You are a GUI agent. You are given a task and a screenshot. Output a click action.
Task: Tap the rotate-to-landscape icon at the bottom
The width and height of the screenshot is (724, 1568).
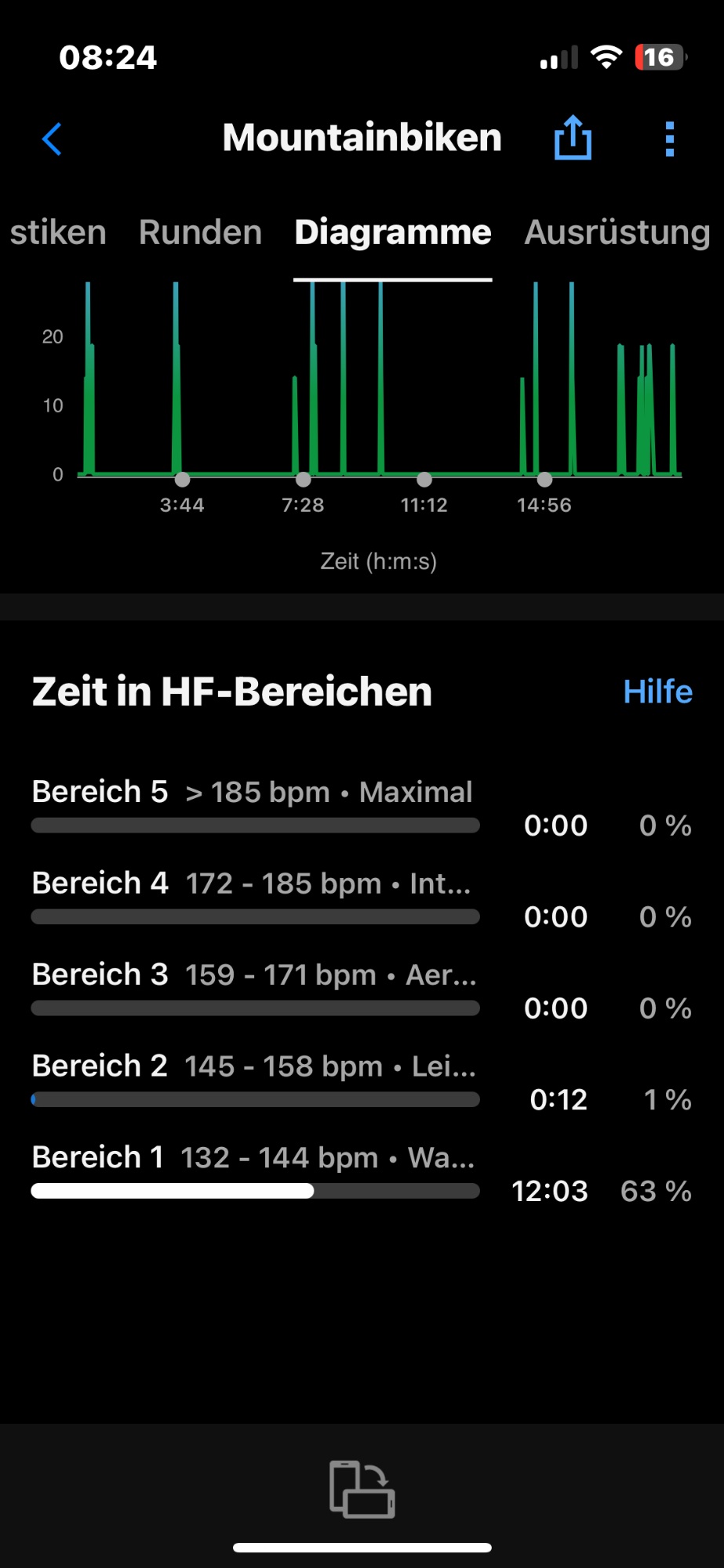[362, 1489]
